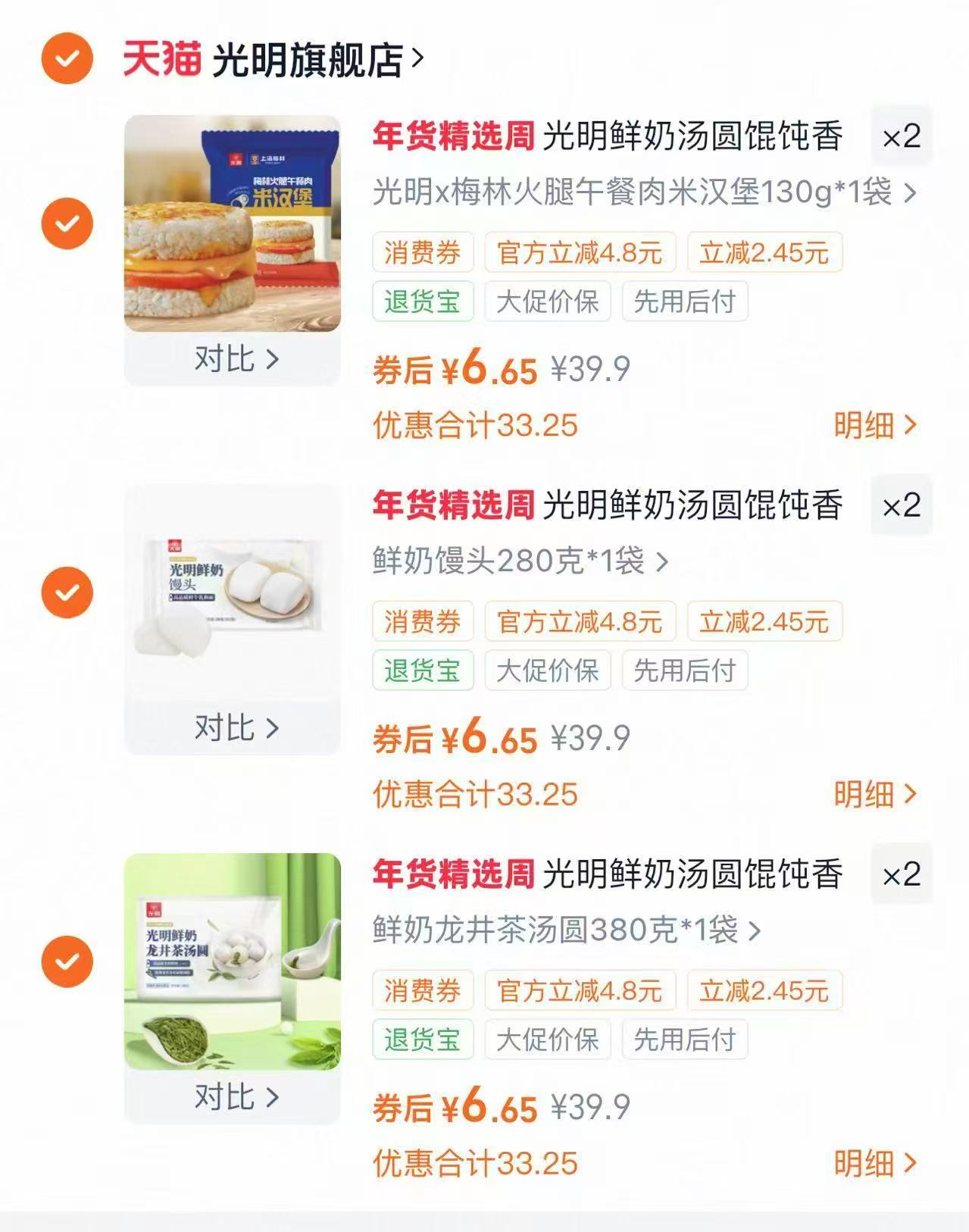The height and width of the screenshot is (1232, 969).
Task: Click 对比 under the 龙井茶汤圆 image
Action: (x=235, y=1095)
